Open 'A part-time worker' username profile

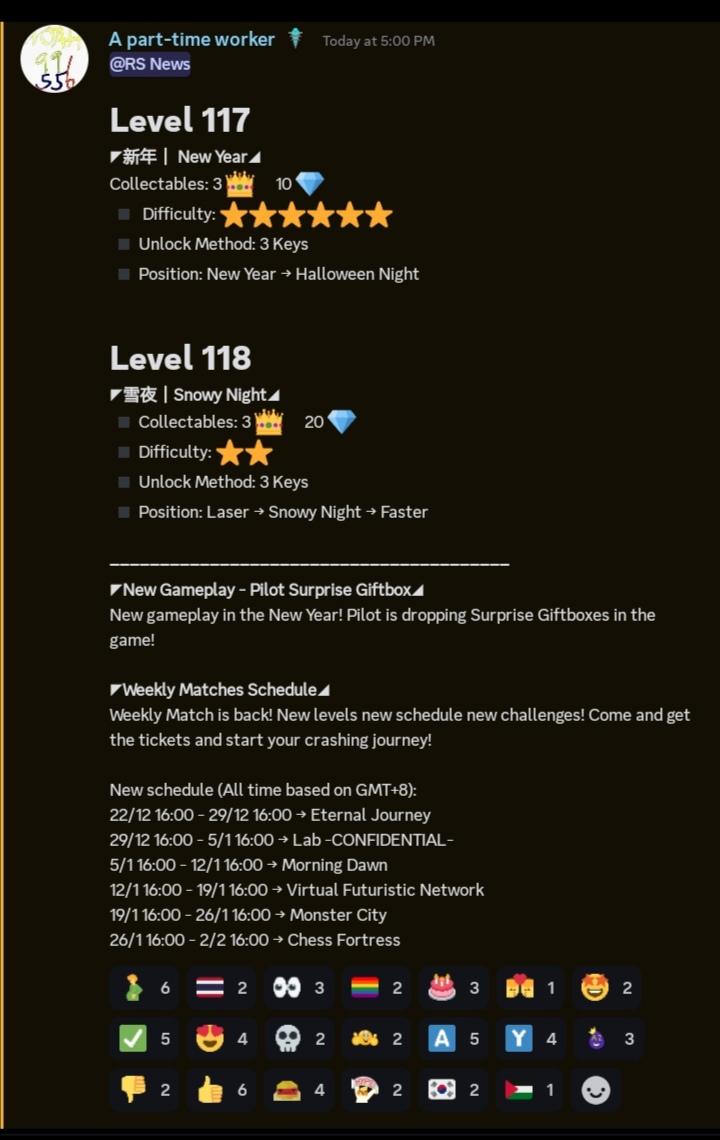(191, 39)
